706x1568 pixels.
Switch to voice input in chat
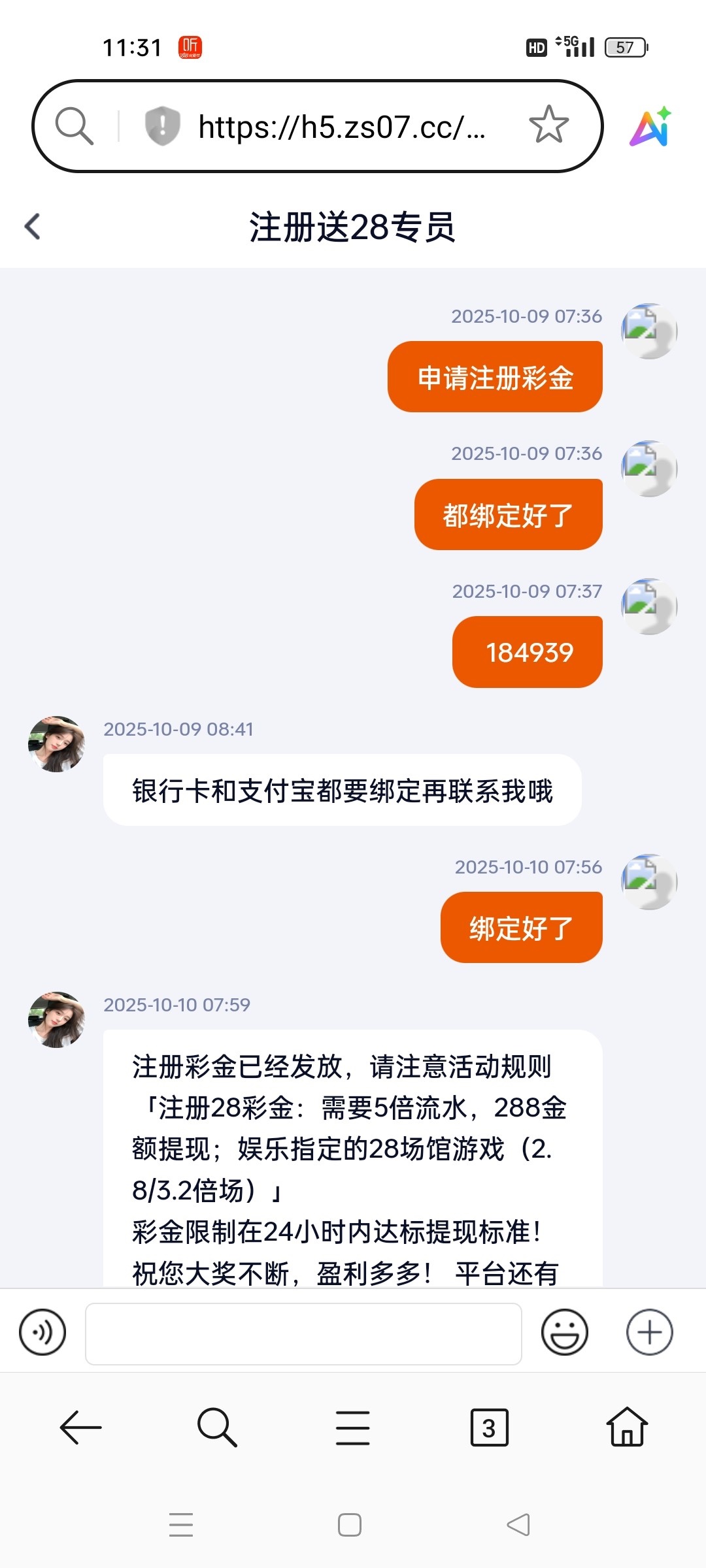click(42, 1332)
